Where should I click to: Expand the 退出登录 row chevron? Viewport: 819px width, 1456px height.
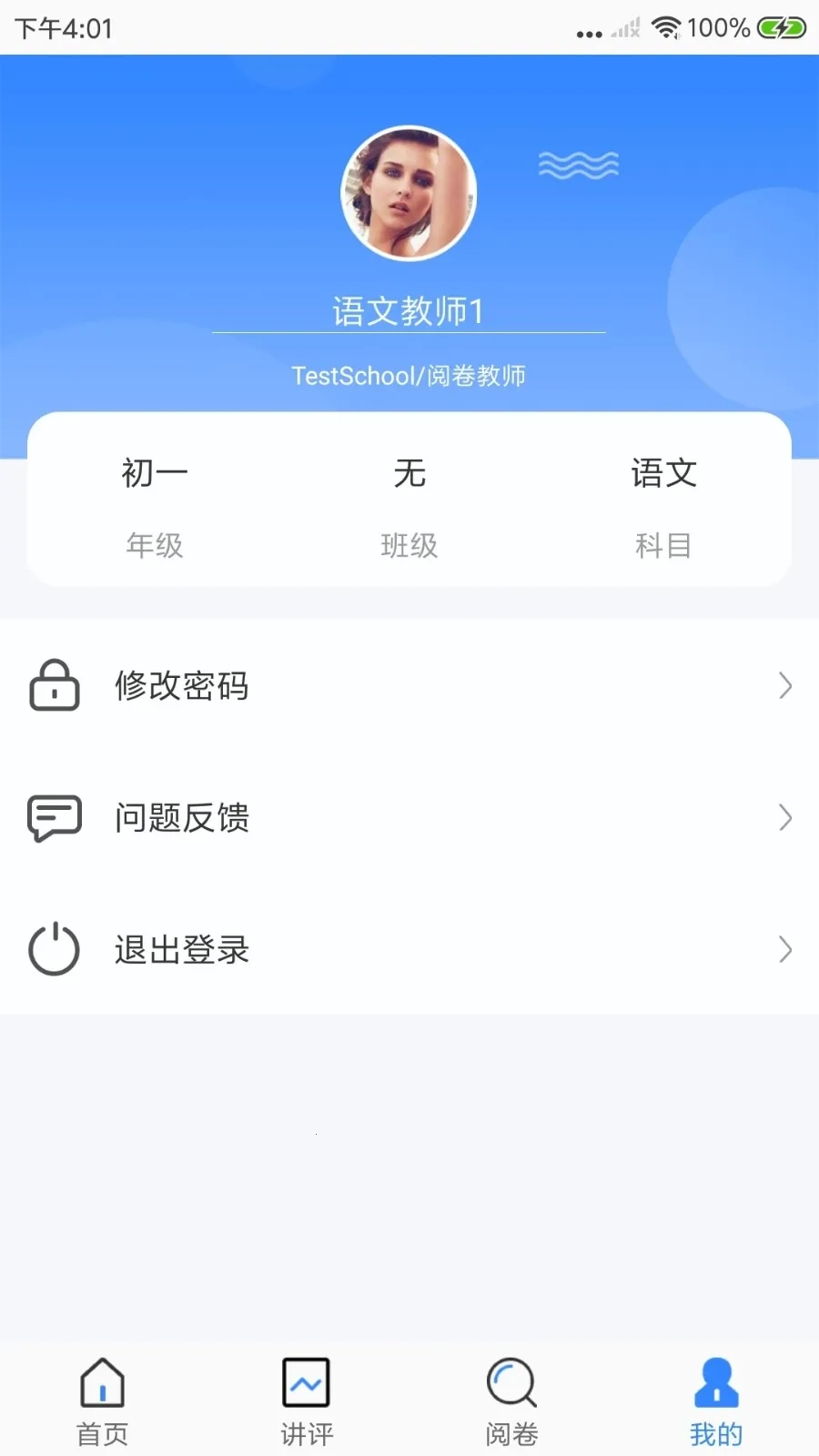(x=785, y=949)
